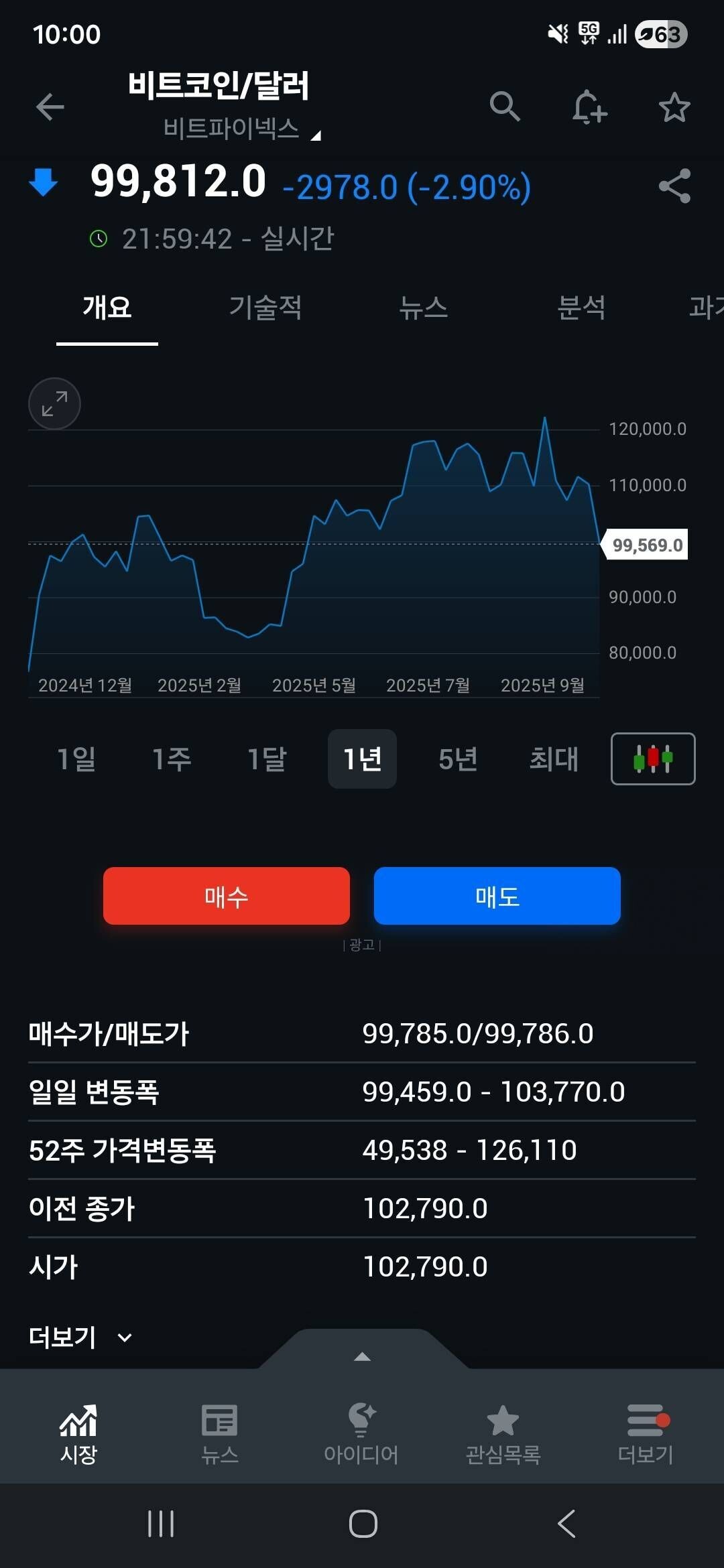Switch chart period to 최대
The height and width of the screenshot is (1568, 724).
point(552,759)
